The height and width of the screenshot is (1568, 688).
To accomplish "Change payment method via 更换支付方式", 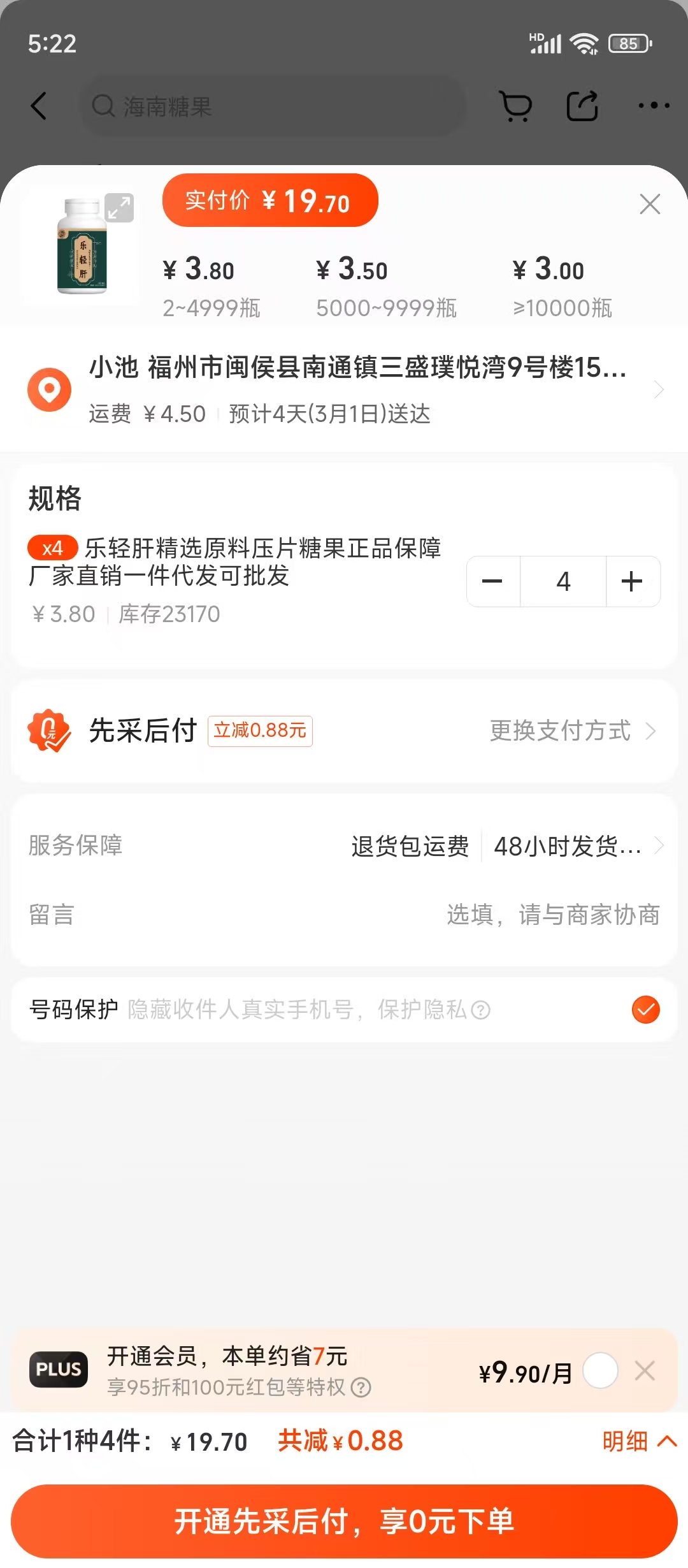I will (x=572, y=730).
